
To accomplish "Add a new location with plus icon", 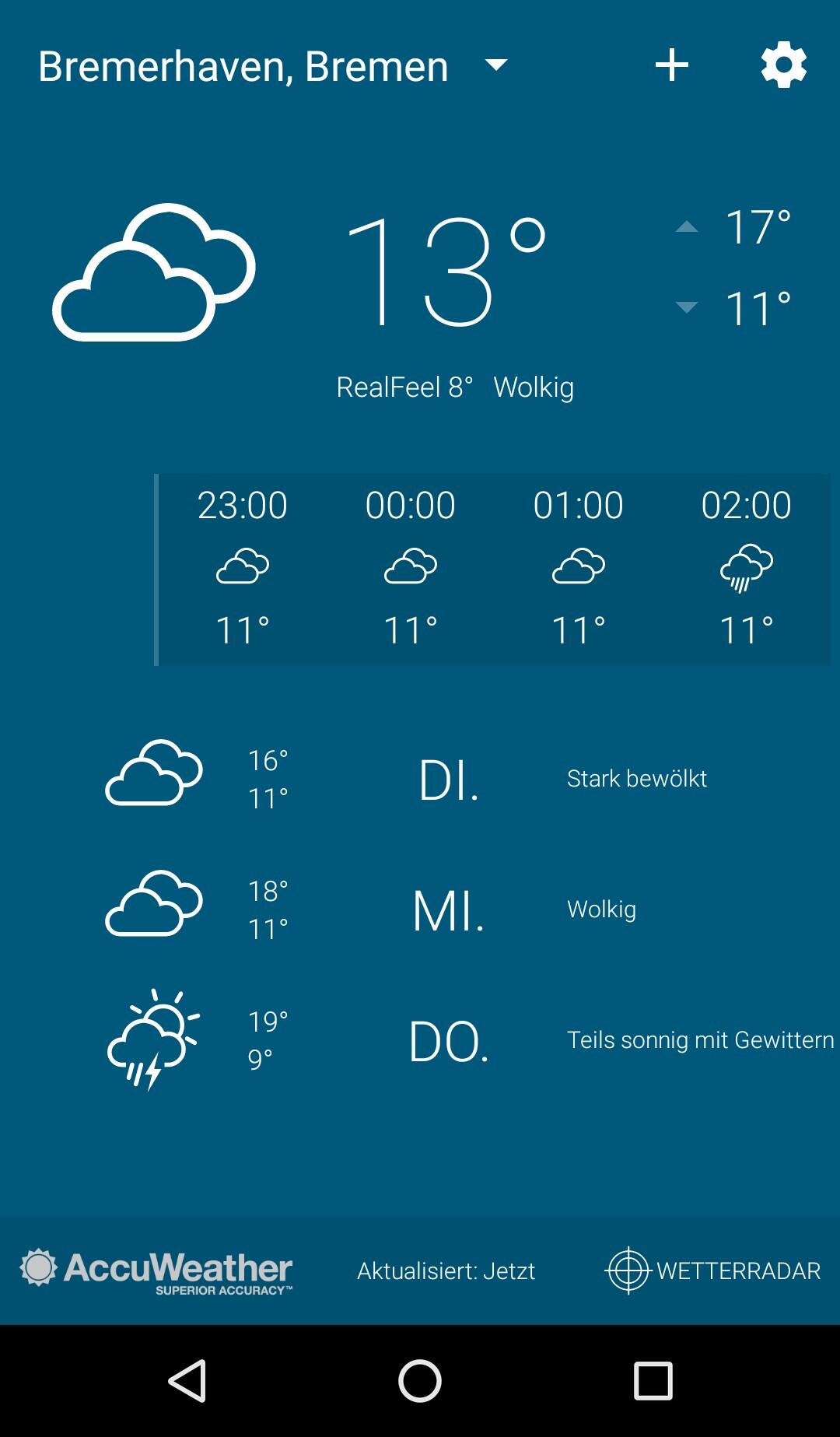I will click(x=672, y=65).
